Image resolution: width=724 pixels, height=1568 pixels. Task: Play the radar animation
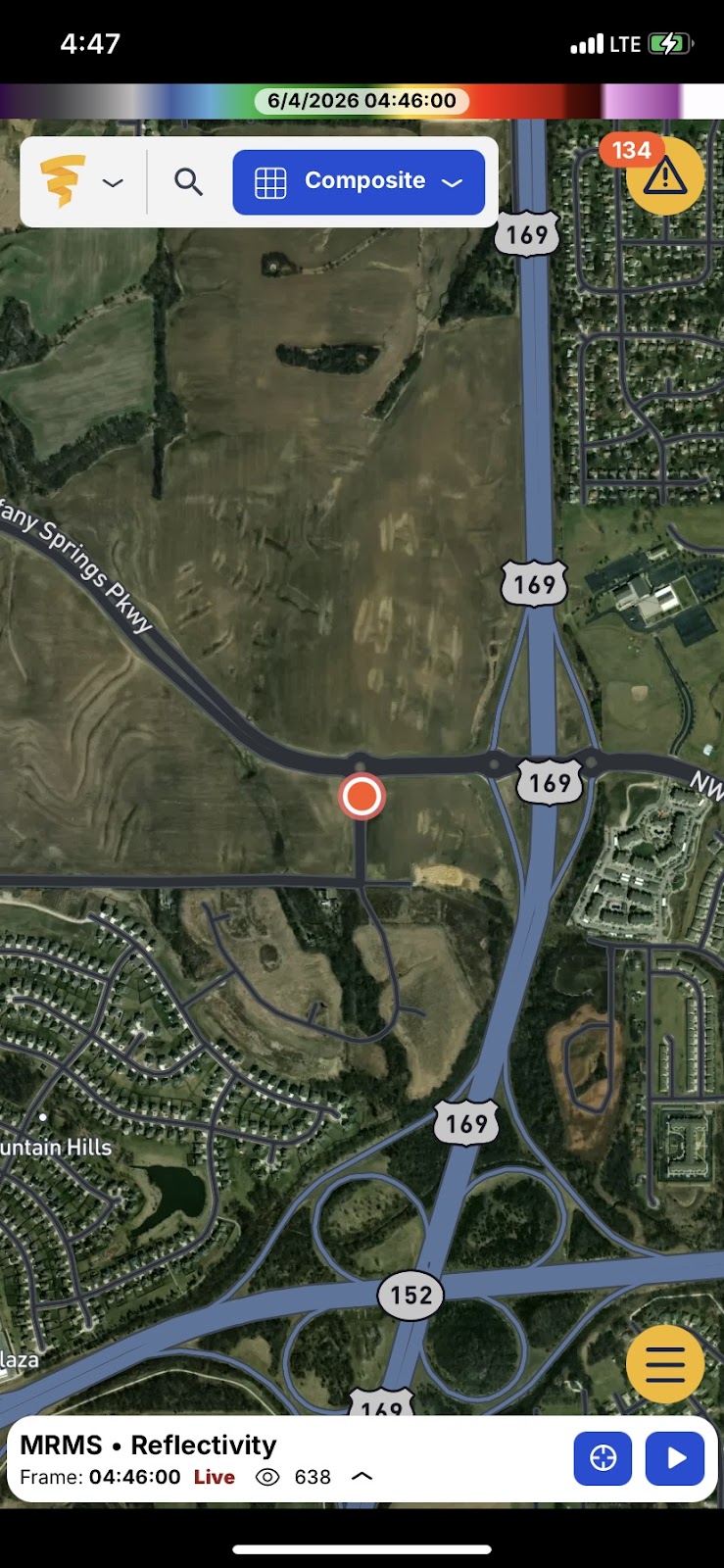pyautogui.click(x=675, y=1458)
